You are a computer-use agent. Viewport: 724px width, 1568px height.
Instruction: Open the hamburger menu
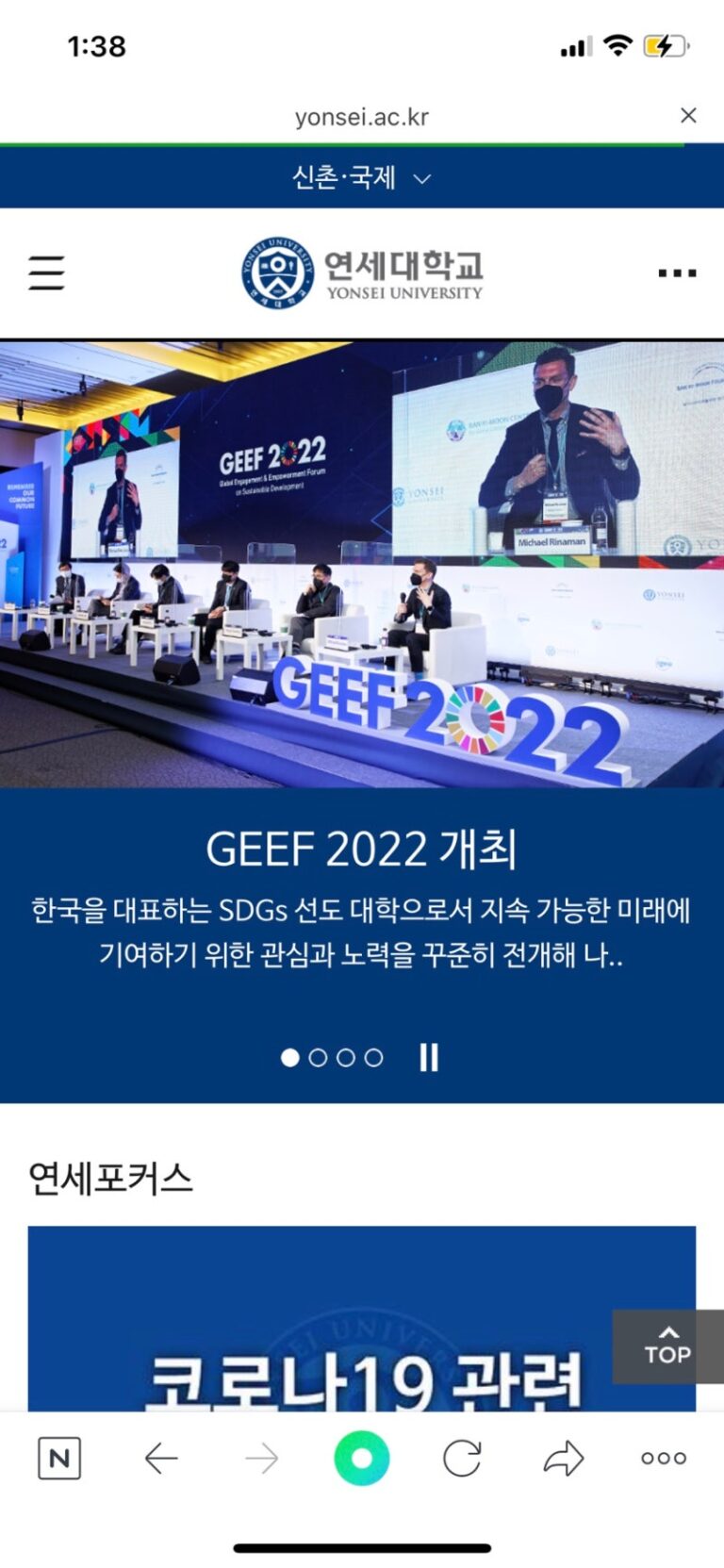pyautogui.click(x=46, y=272)
